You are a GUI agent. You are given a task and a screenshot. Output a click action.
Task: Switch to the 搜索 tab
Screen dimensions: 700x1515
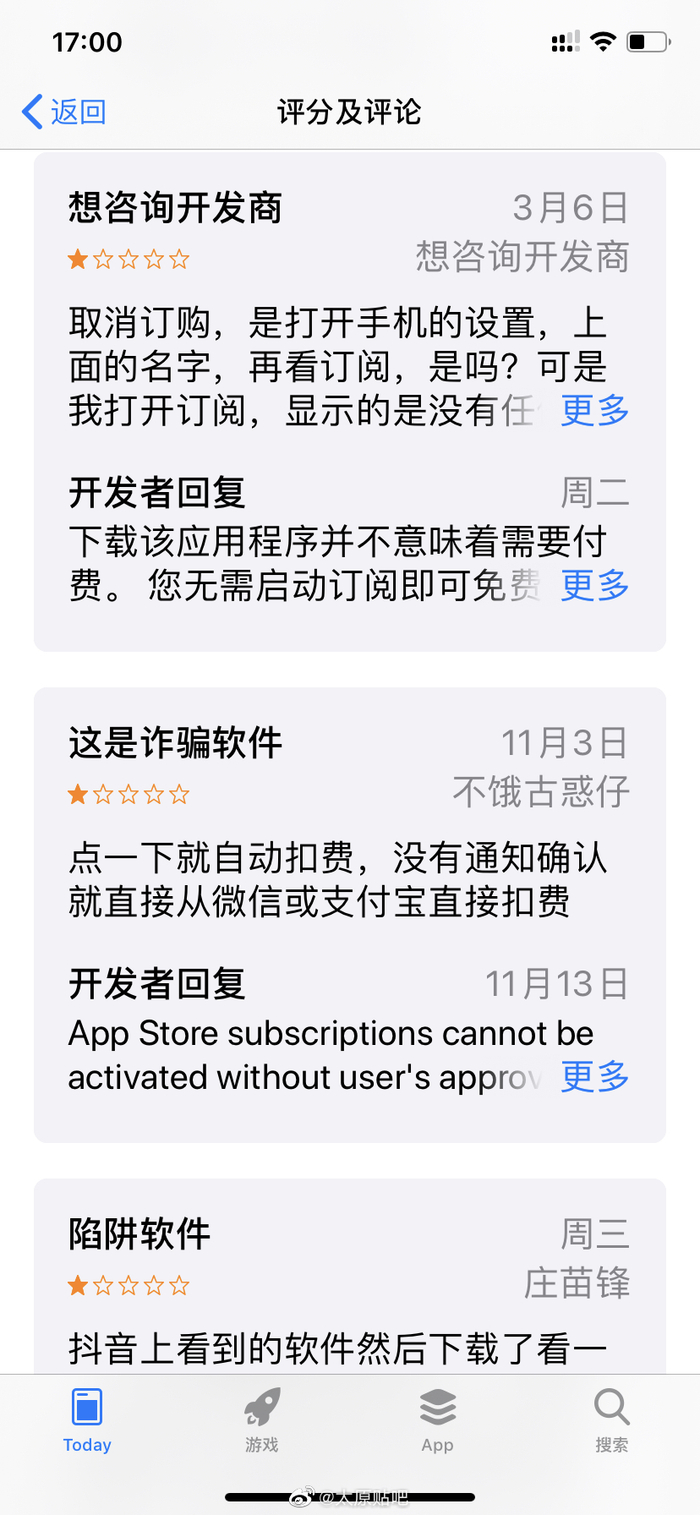(x=612, y=1420)
